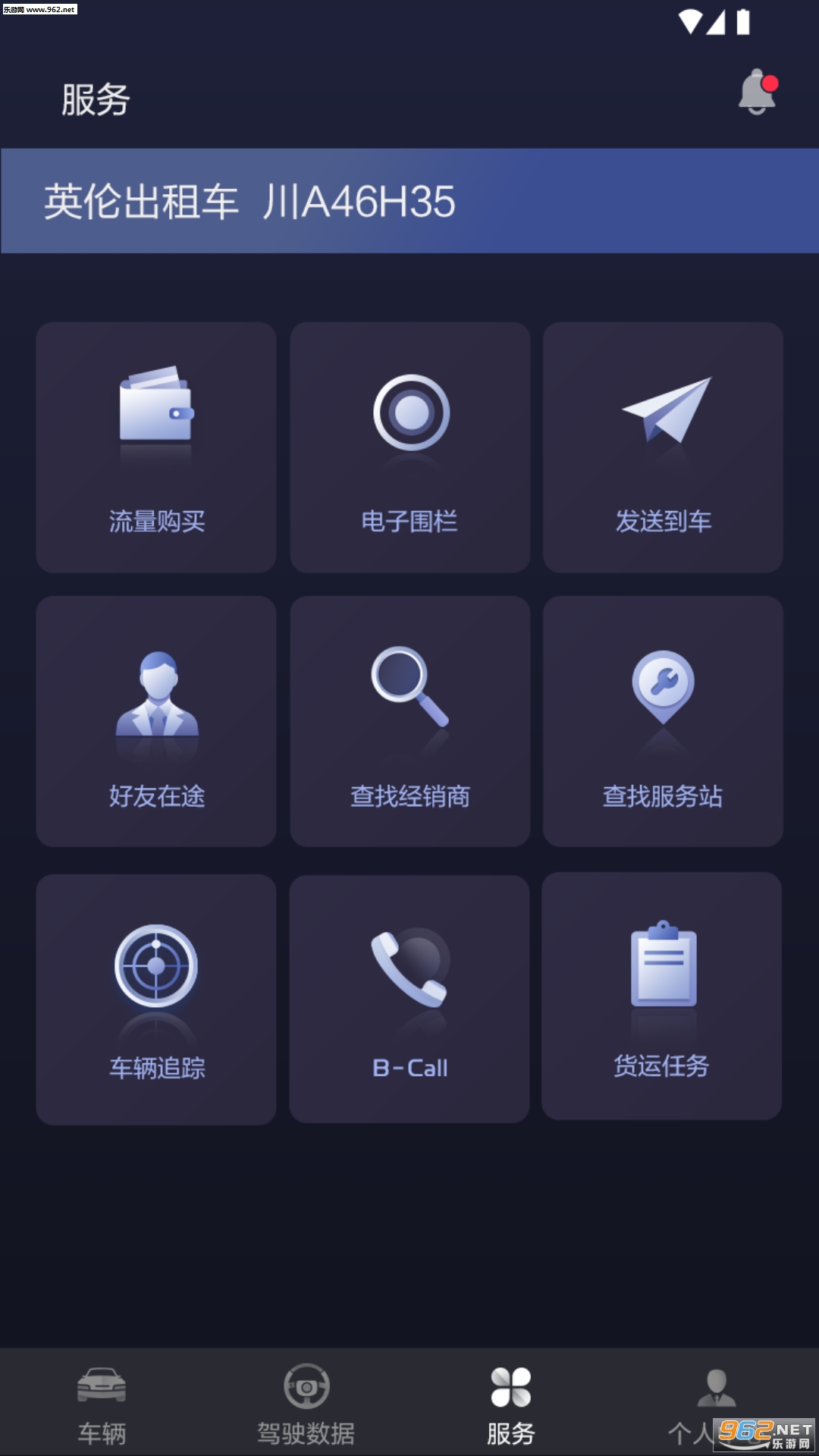
Task: Open 查找服务站 service station finder
Action: (663, 721)
